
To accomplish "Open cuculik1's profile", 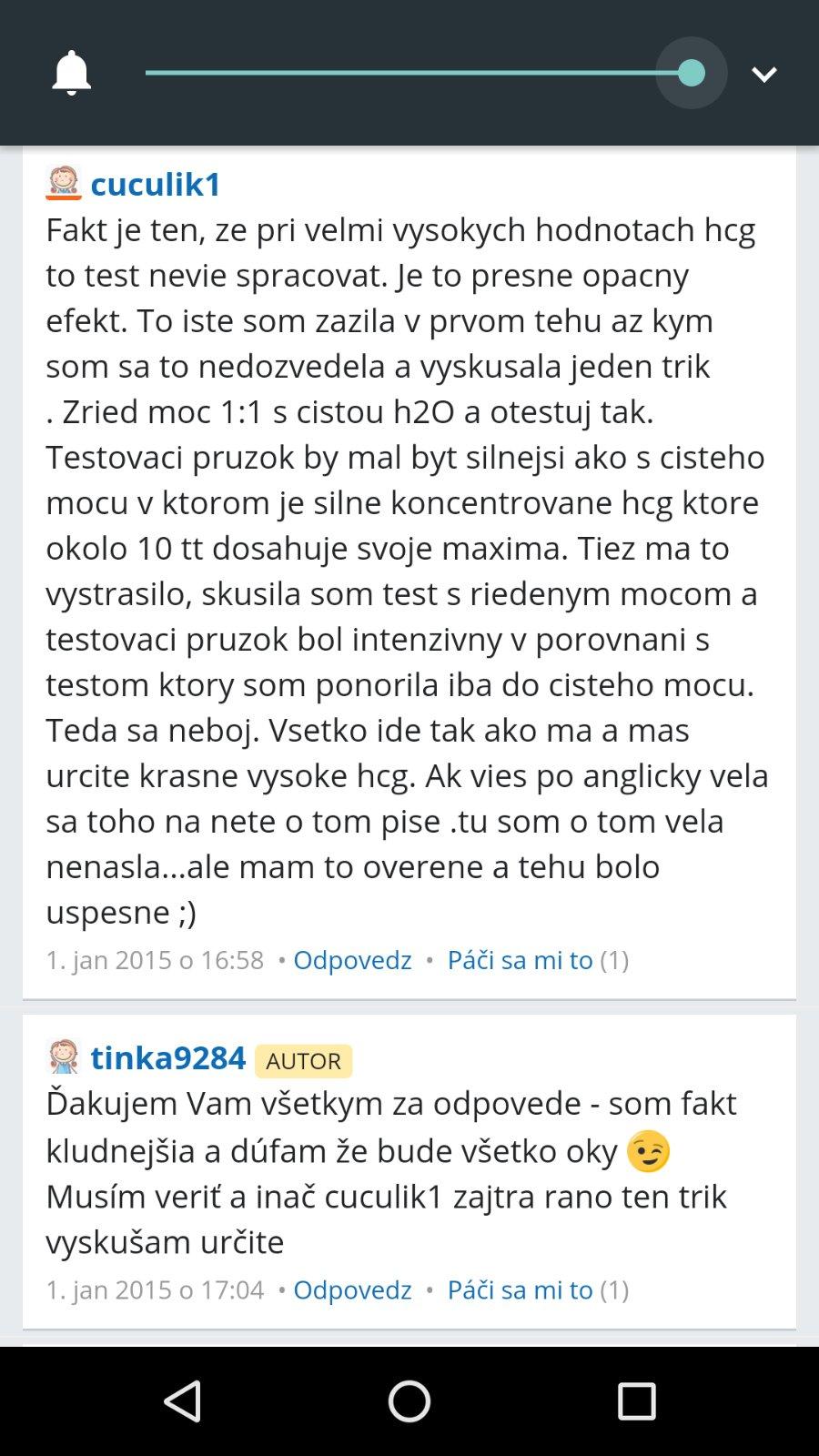I will pyautogui.click(x=156, y=184).
